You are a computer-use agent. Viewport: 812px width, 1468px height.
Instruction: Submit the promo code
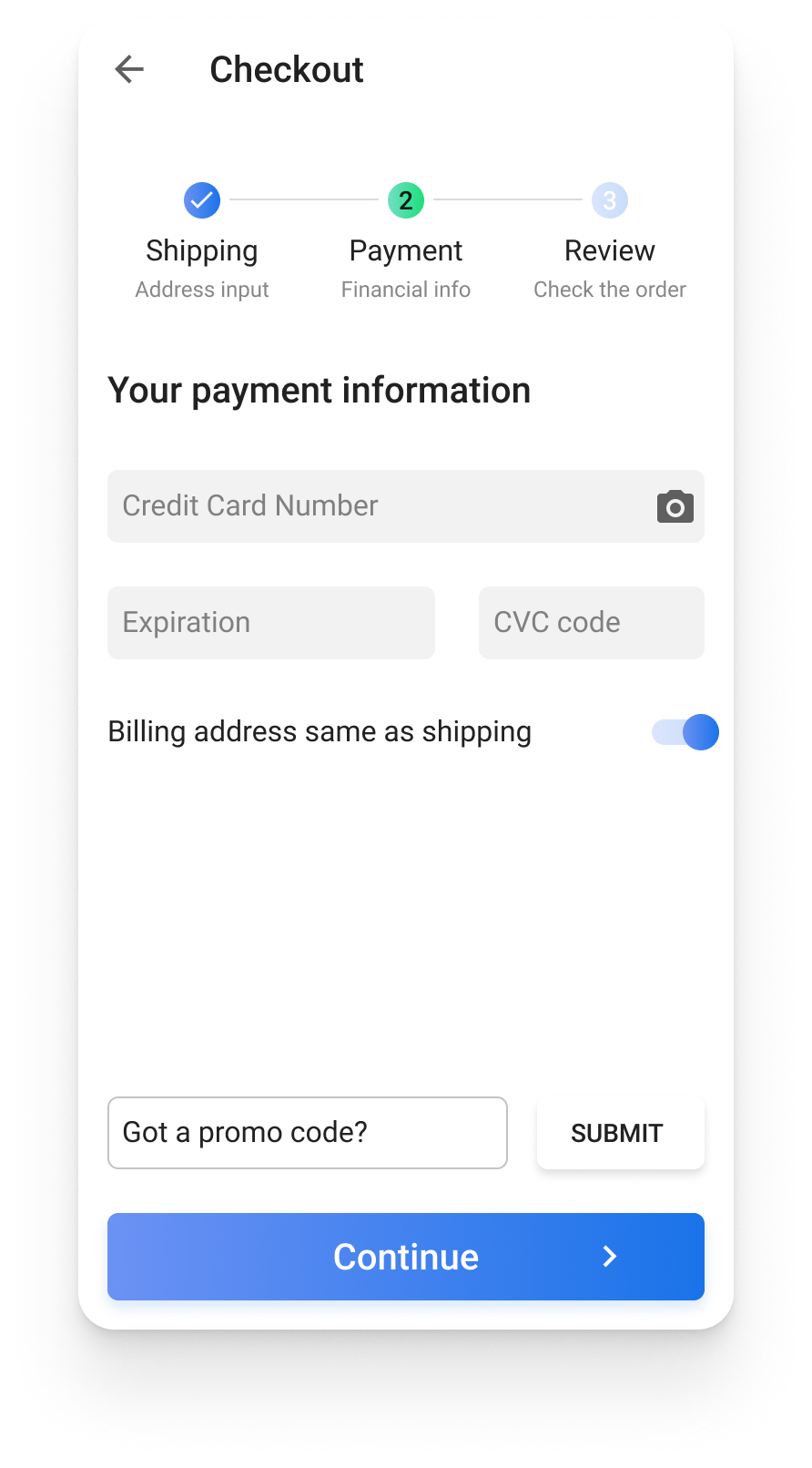pyautogui.click(x=621, y=1133)
